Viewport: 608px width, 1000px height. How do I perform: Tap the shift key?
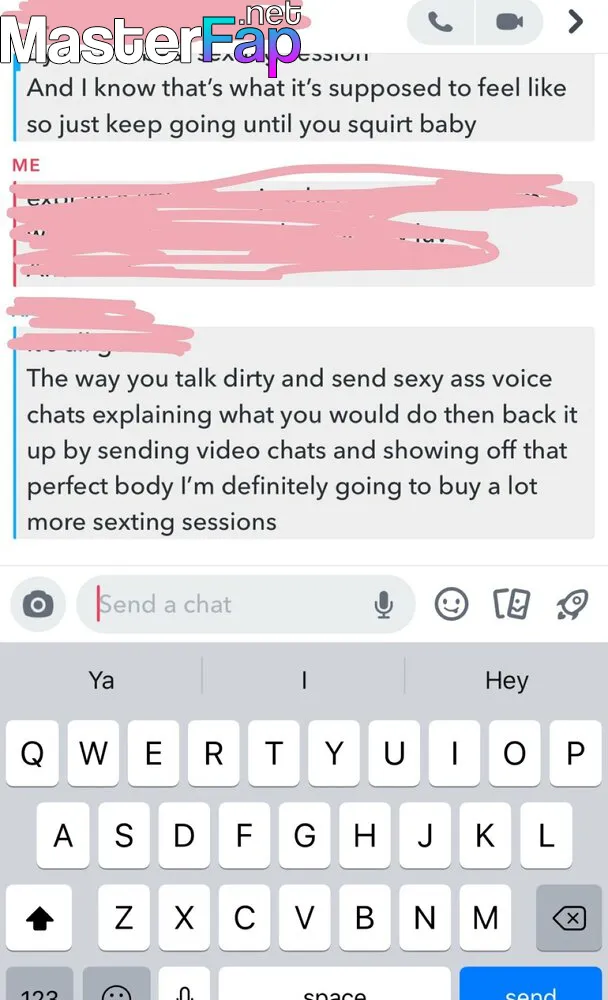pyautogui.click(x=39, y=918)
